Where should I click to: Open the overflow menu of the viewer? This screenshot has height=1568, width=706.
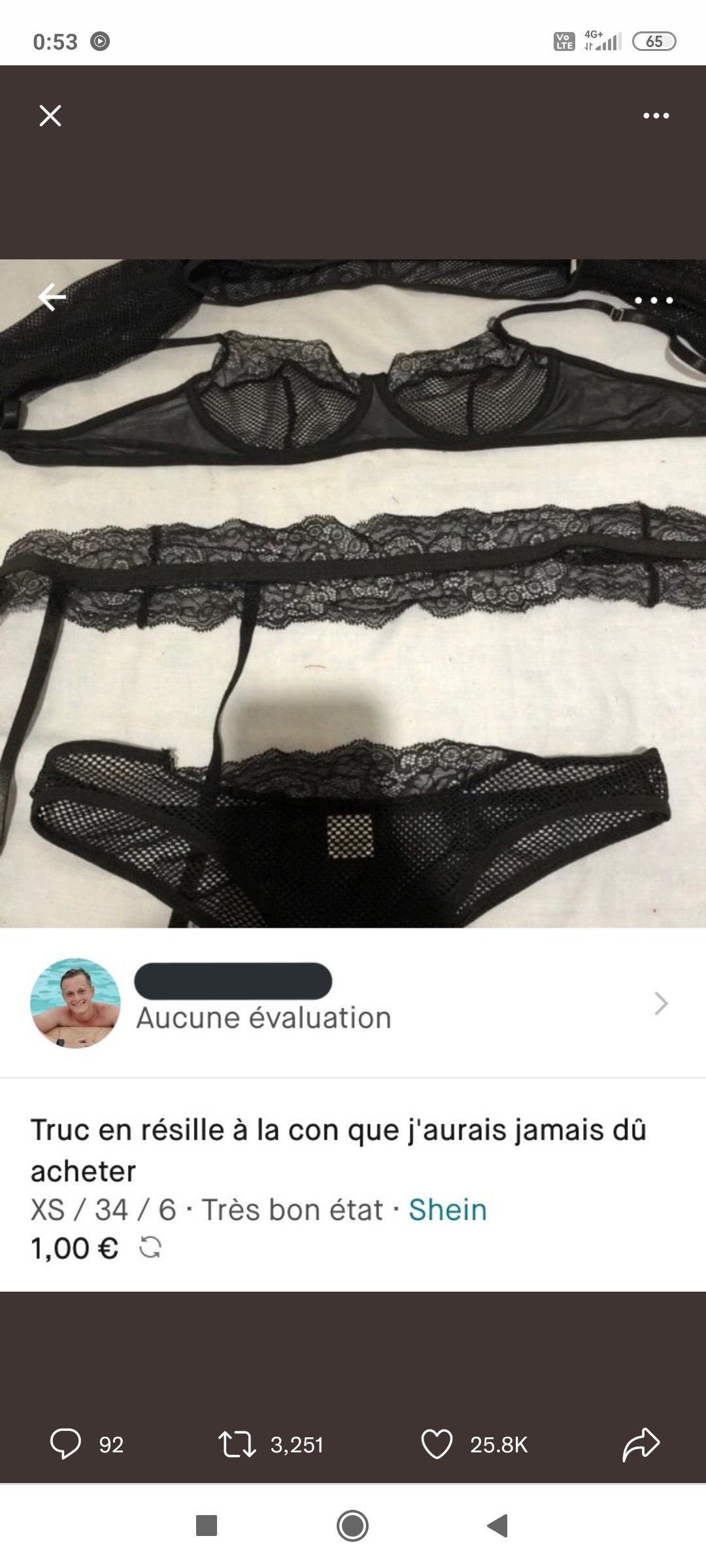point(656,116)
